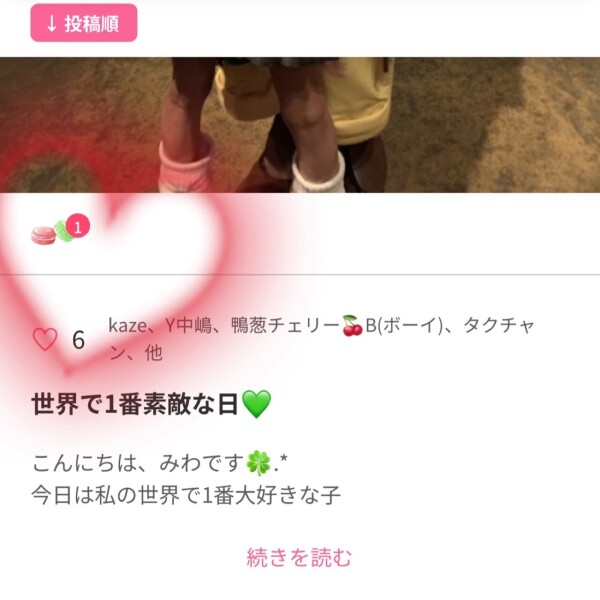Like the post with the heart icon

coord(45,339)
